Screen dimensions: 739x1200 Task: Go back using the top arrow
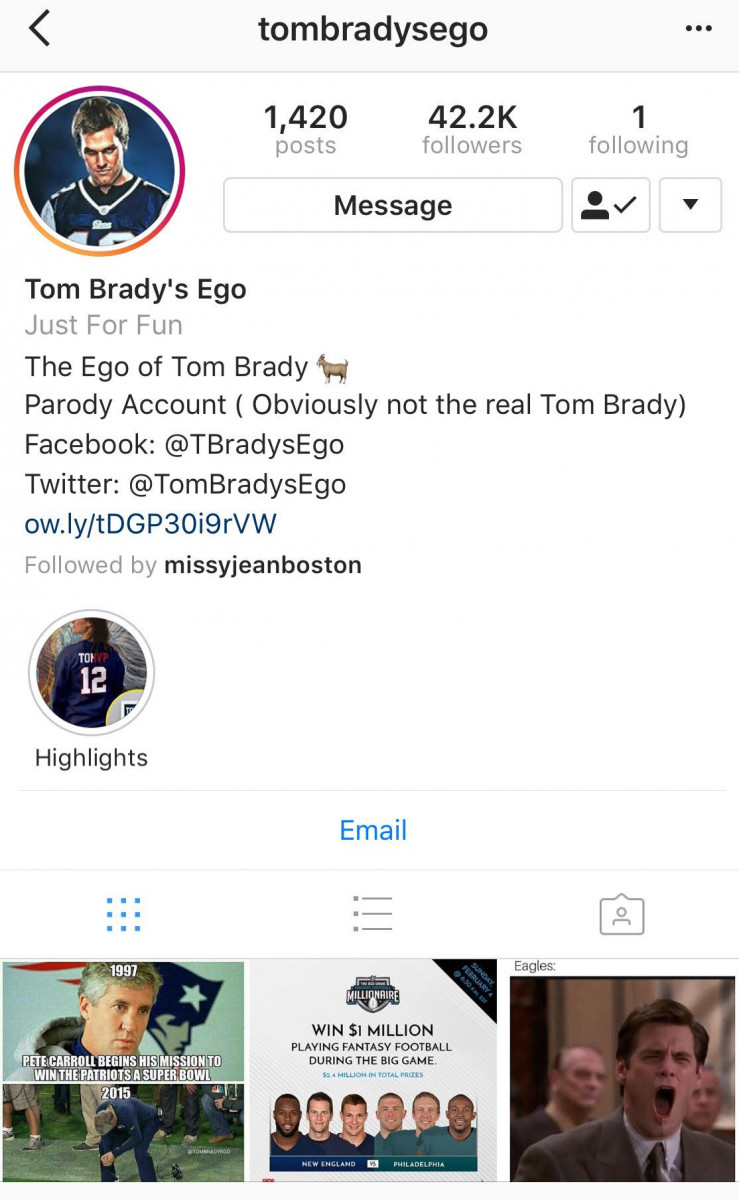pos(39,29)
